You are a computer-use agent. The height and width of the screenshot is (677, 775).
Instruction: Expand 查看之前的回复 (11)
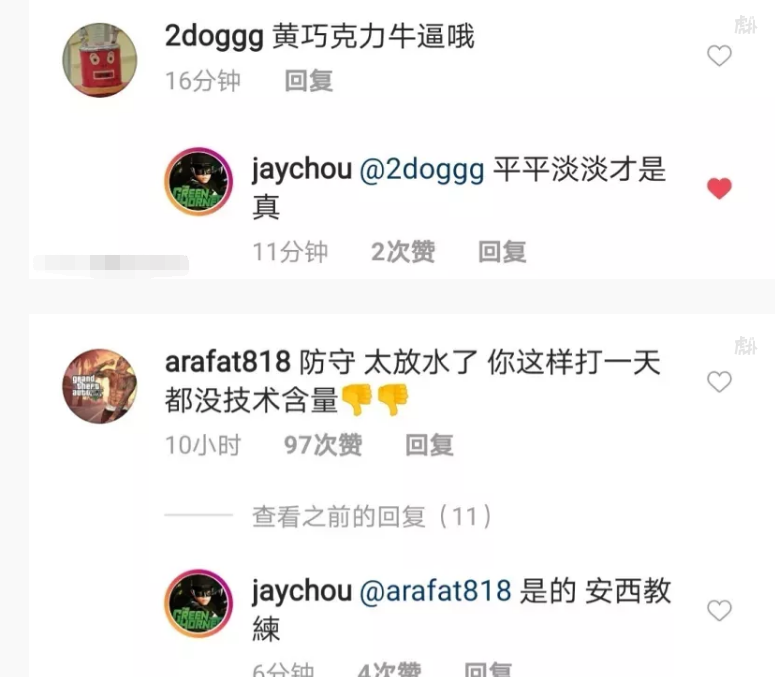(371, 517)
